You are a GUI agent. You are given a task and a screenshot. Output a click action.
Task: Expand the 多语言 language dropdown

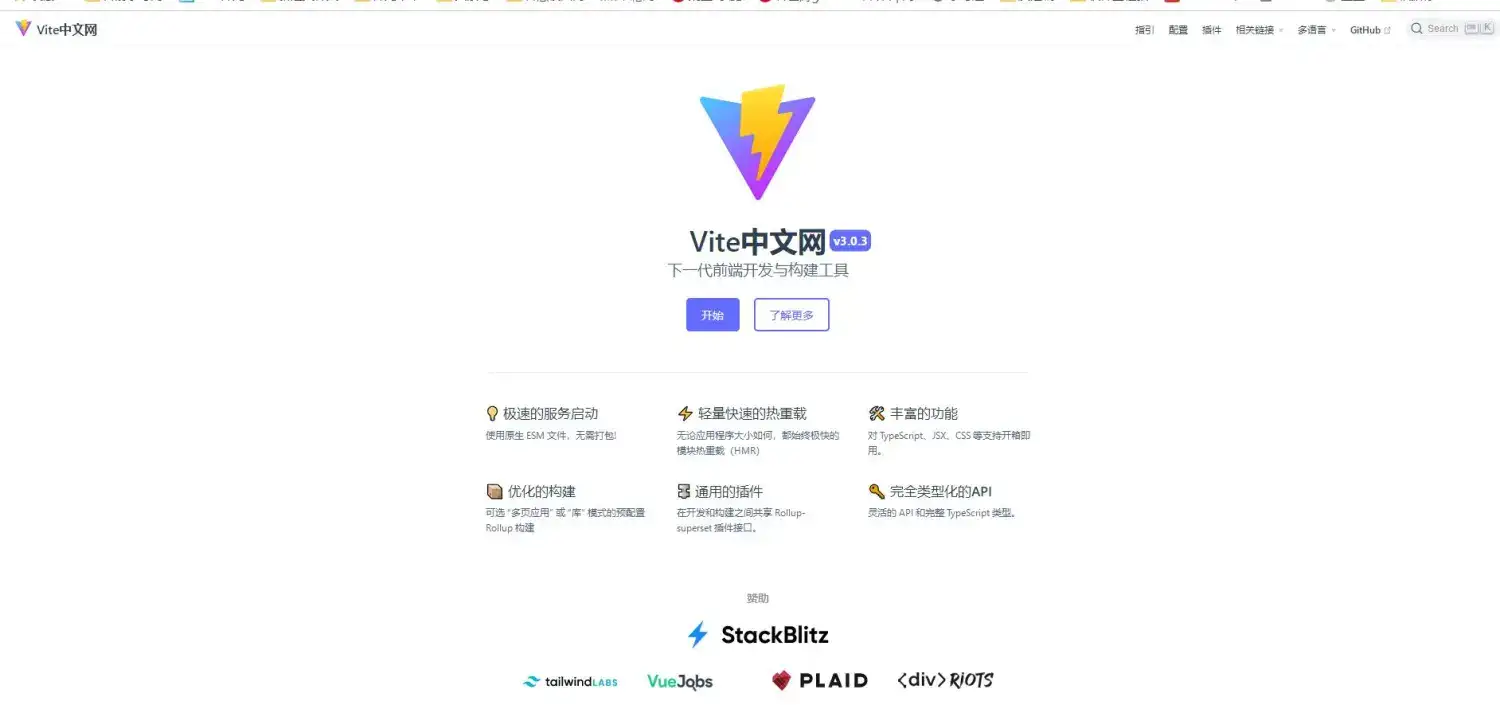[x=1316, y=30]
